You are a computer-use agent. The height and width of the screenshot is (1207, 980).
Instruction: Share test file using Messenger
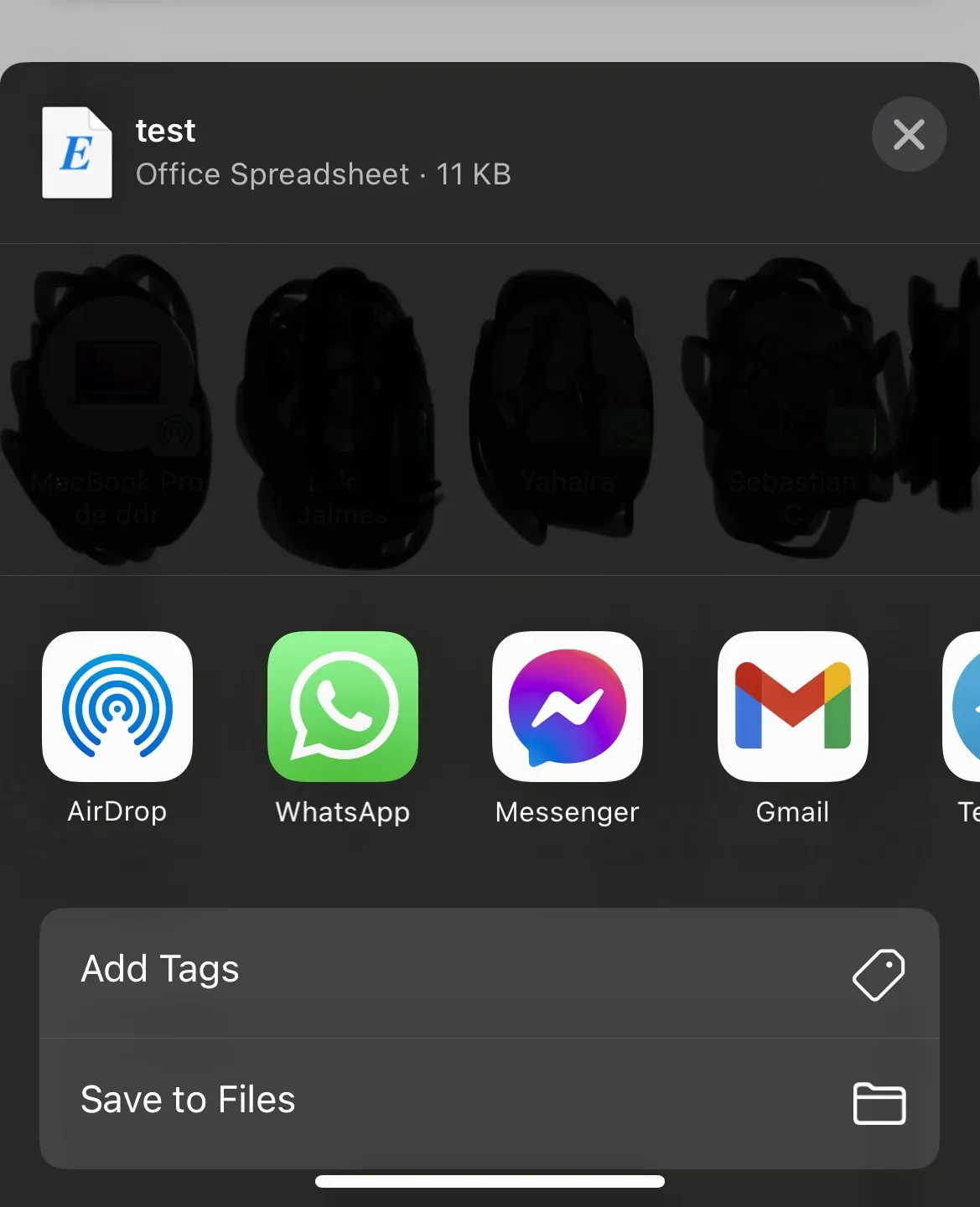click(x=568, y=707)
